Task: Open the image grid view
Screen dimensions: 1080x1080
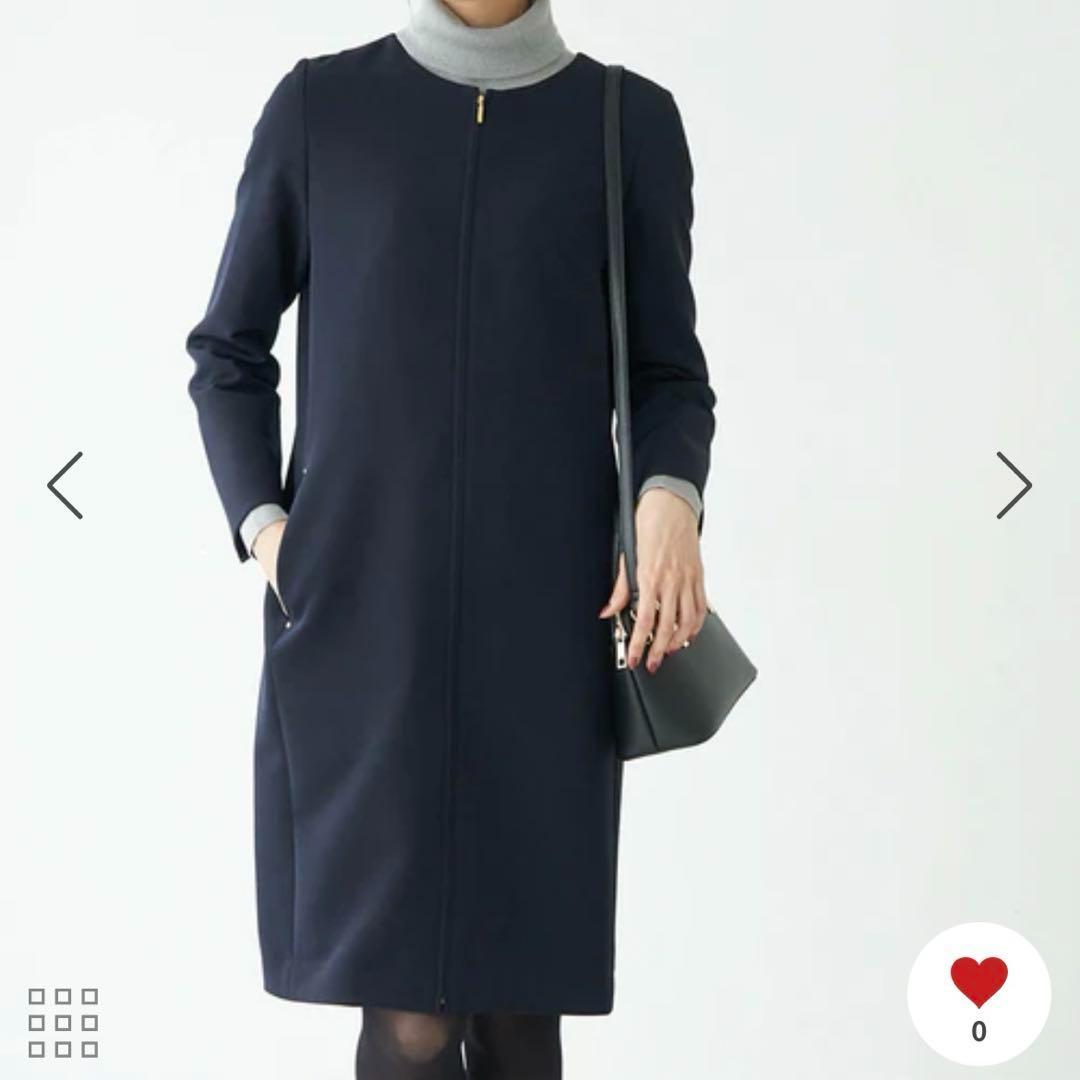Action: (x=63, y=1022)
